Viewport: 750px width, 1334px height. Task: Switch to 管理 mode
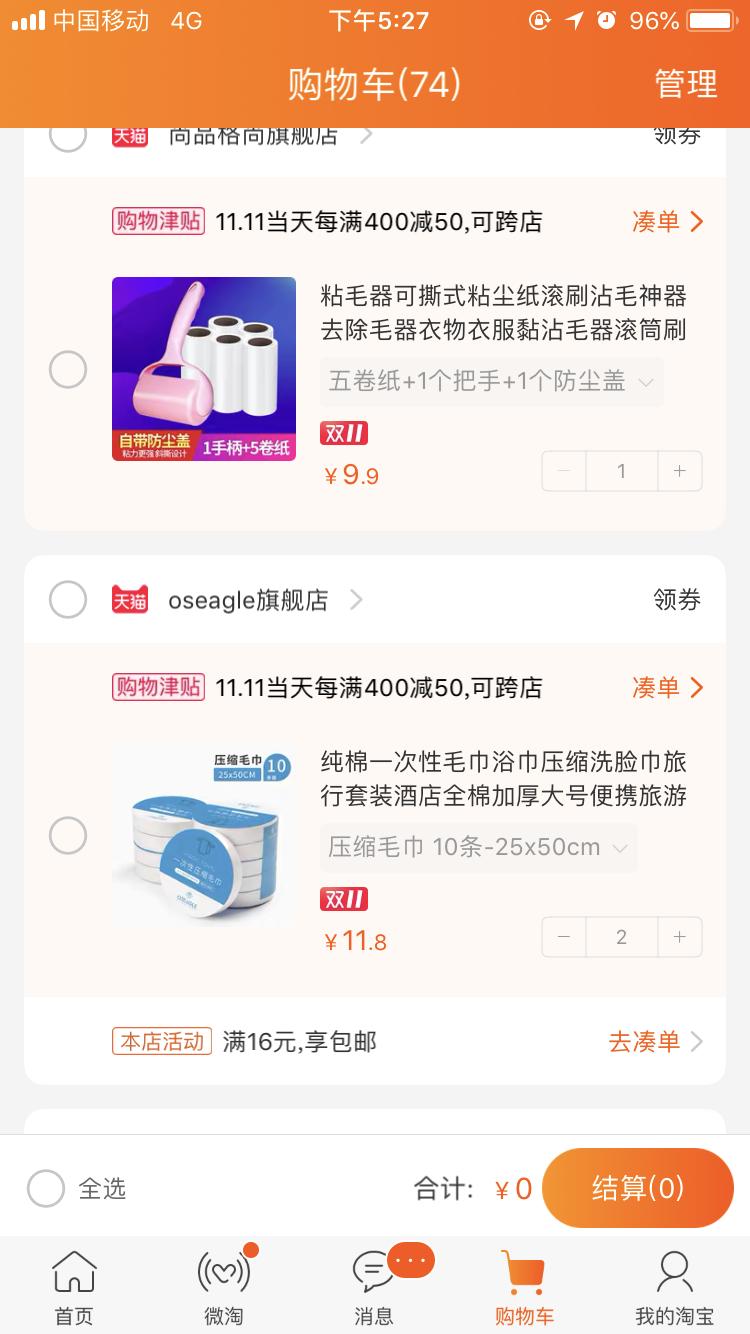[684, 85]
